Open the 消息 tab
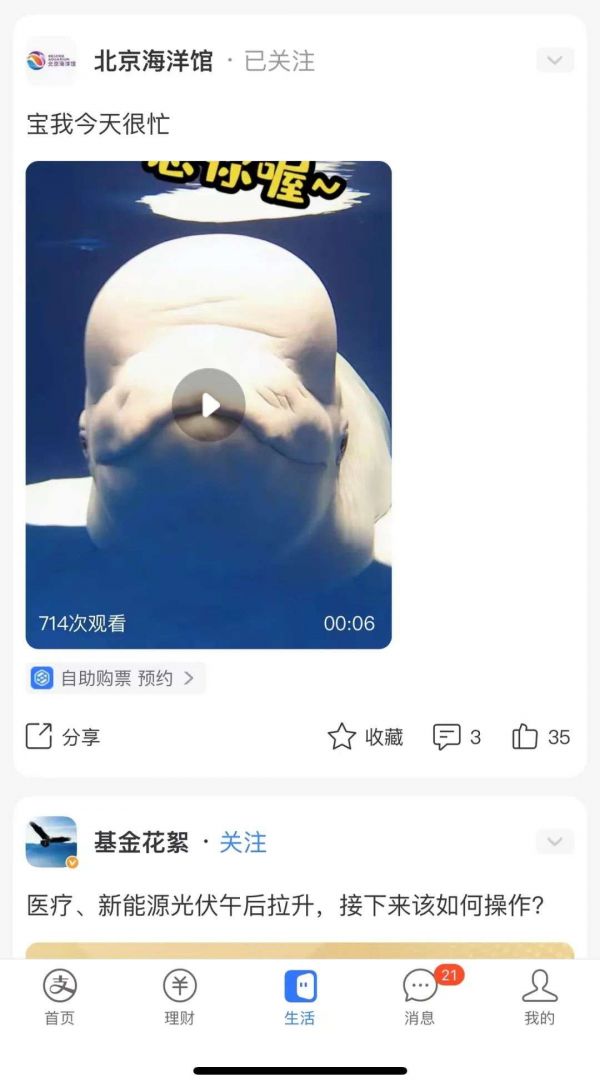 tap(420, 996)
